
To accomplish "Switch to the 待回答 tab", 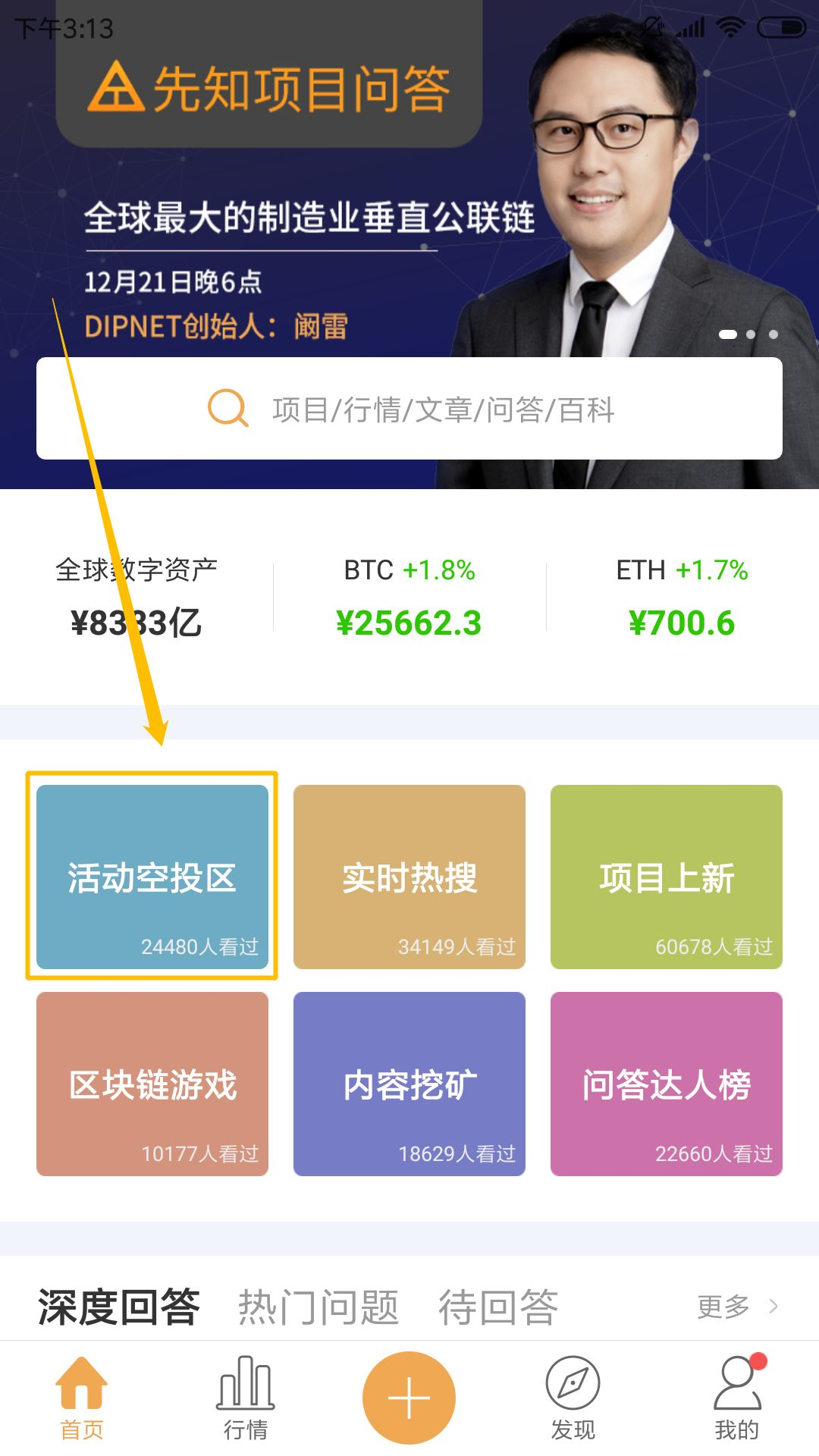I will (498, 1307).
